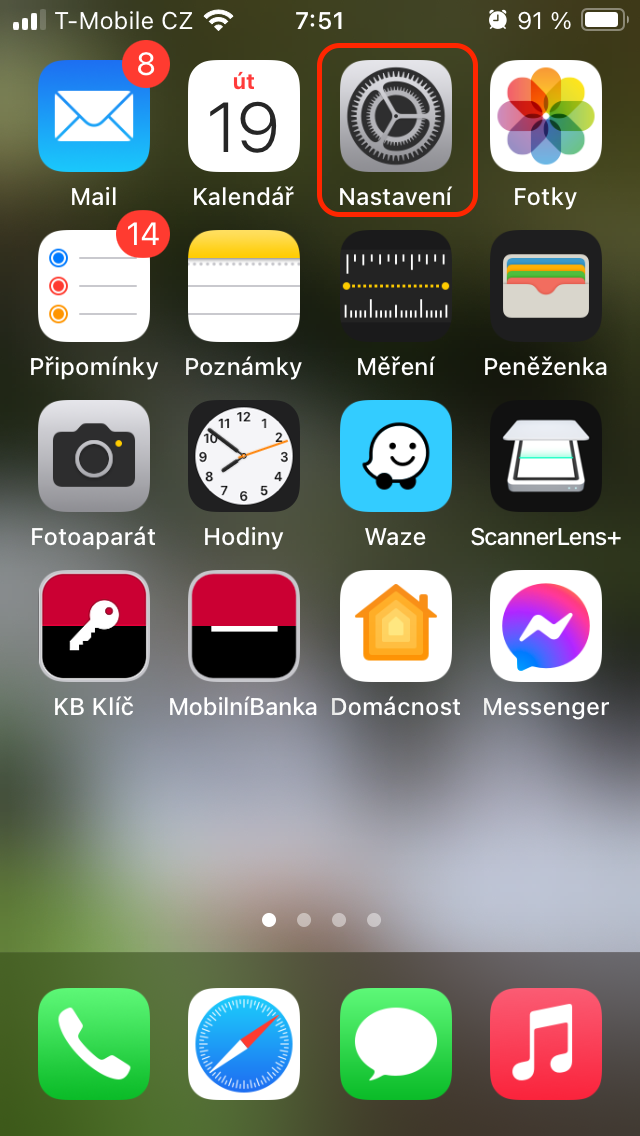Open the Messenger app
Viewport: 640px width, 1136px height.
click(x=546, y=626)
